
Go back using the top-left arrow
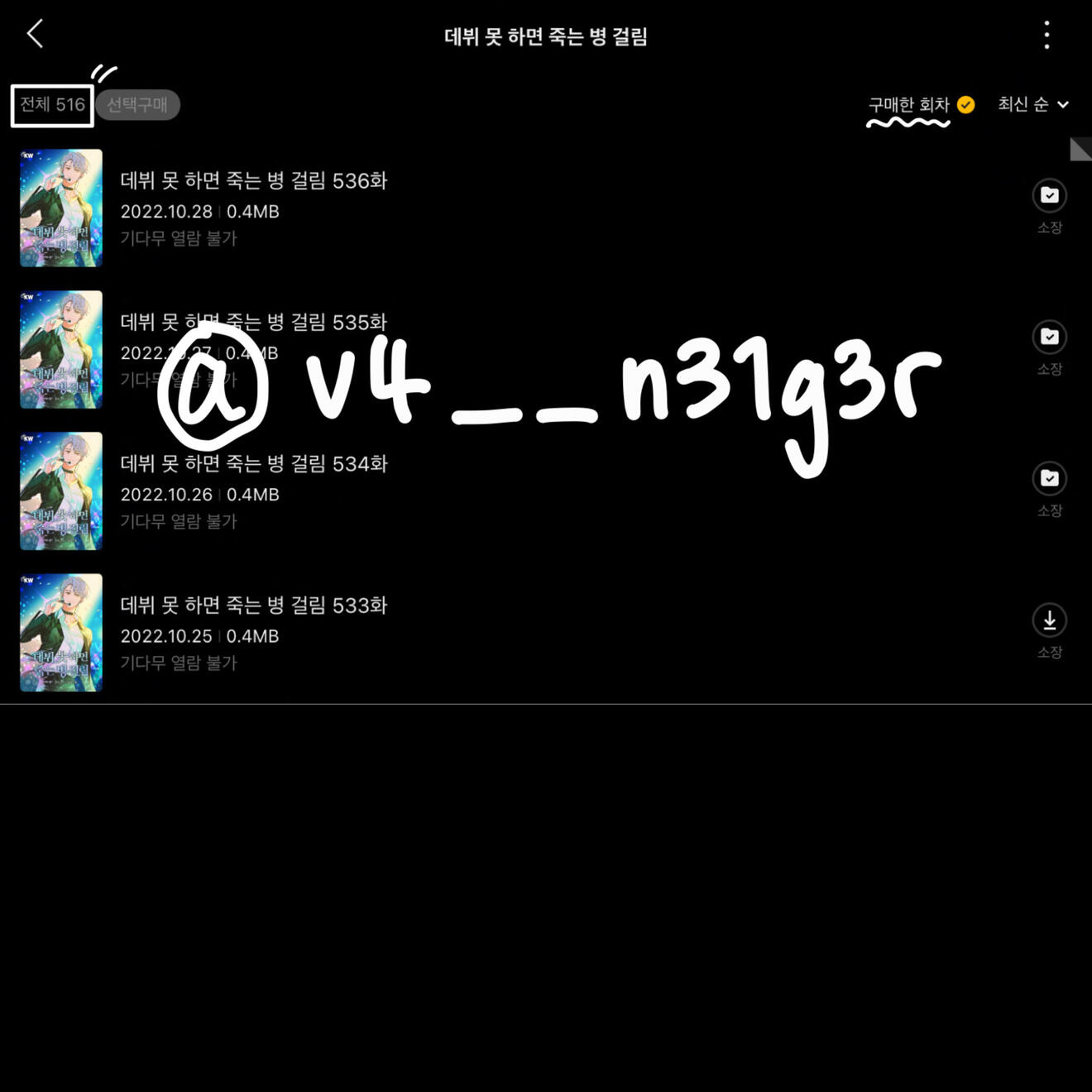tap(35, 35)
